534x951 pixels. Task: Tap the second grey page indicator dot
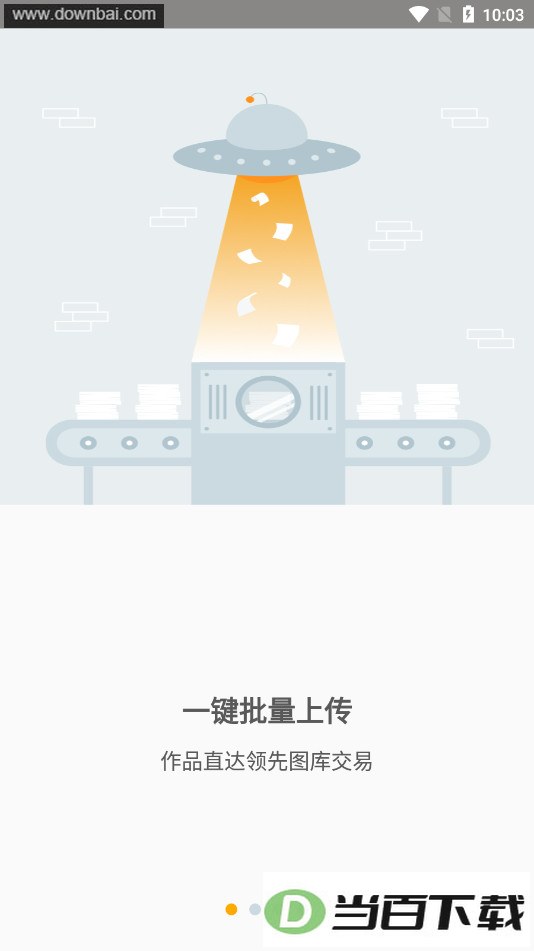pyautogui.click(x=255, y=909)
